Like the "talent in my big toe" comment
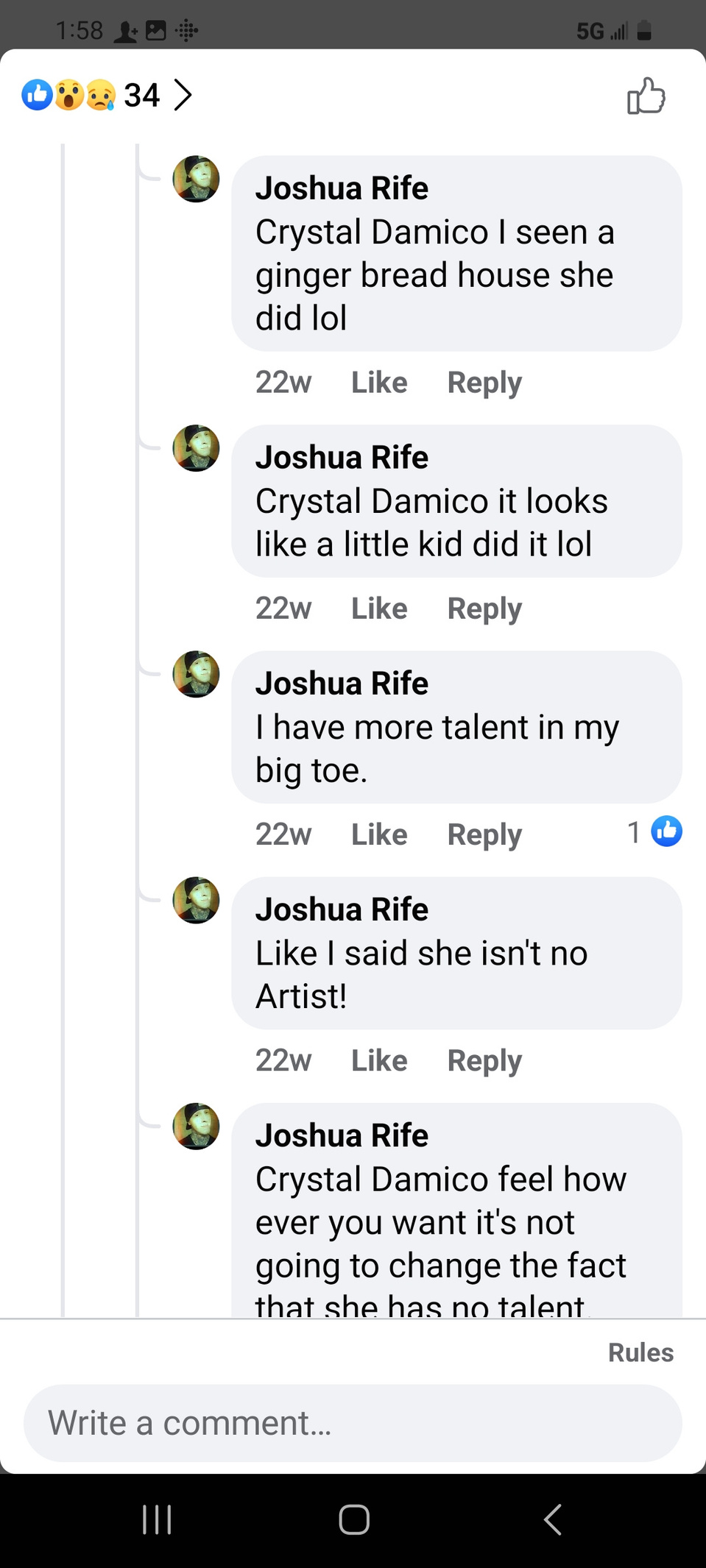 (379, 834)
